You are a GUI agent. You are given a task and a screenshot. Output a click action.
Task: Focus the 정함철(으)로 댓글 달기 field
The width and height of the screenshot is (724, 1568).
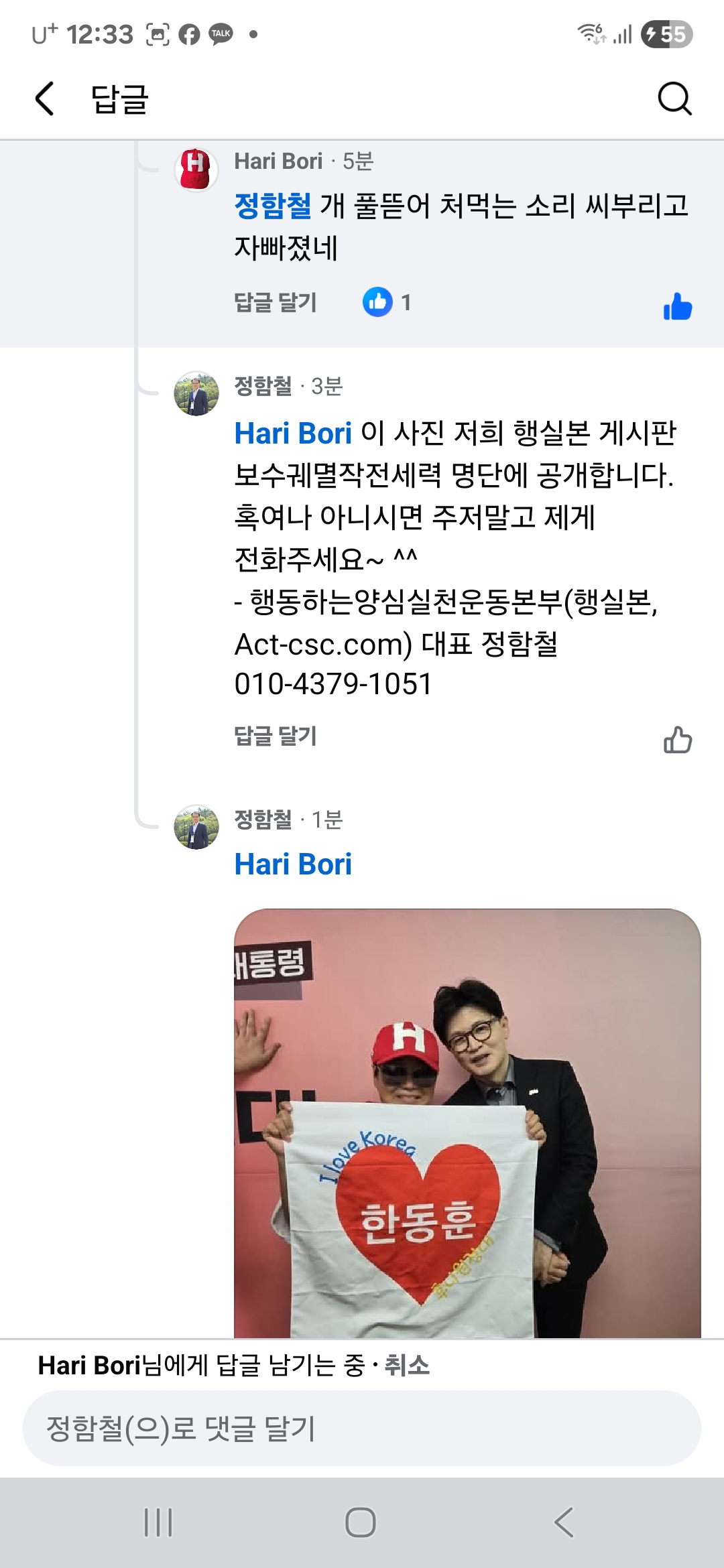pos(362,1428)
